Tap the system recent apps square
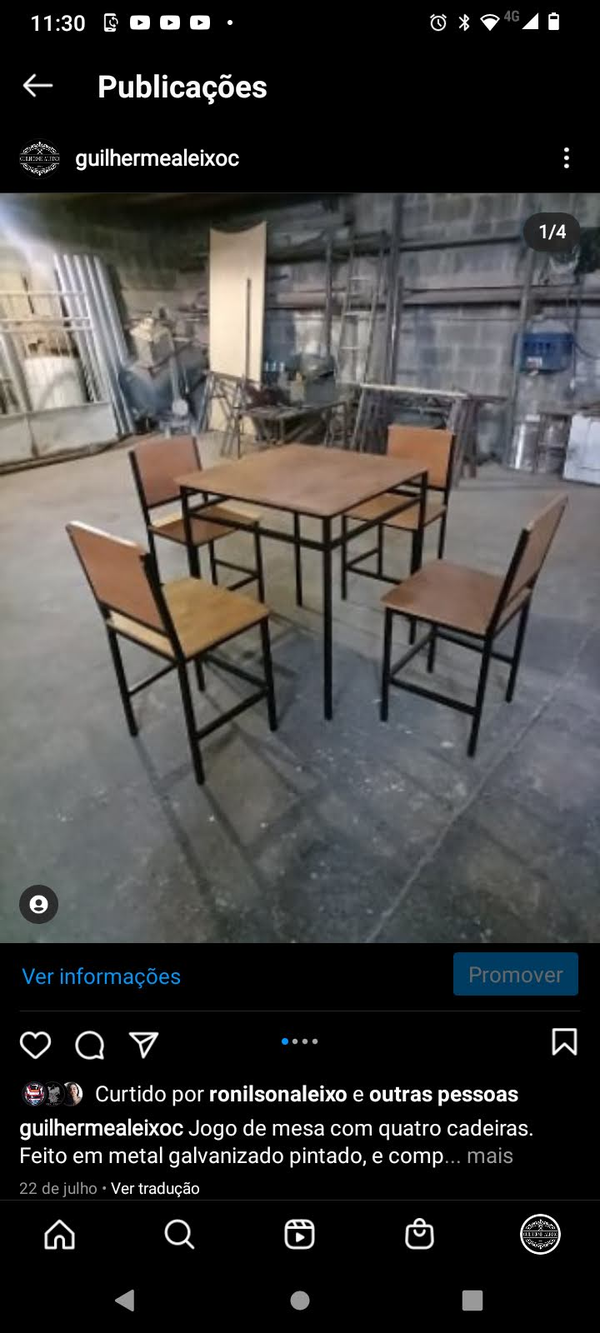The height and width of the screenshot is (1333, 600). [x=472, y=1300]
